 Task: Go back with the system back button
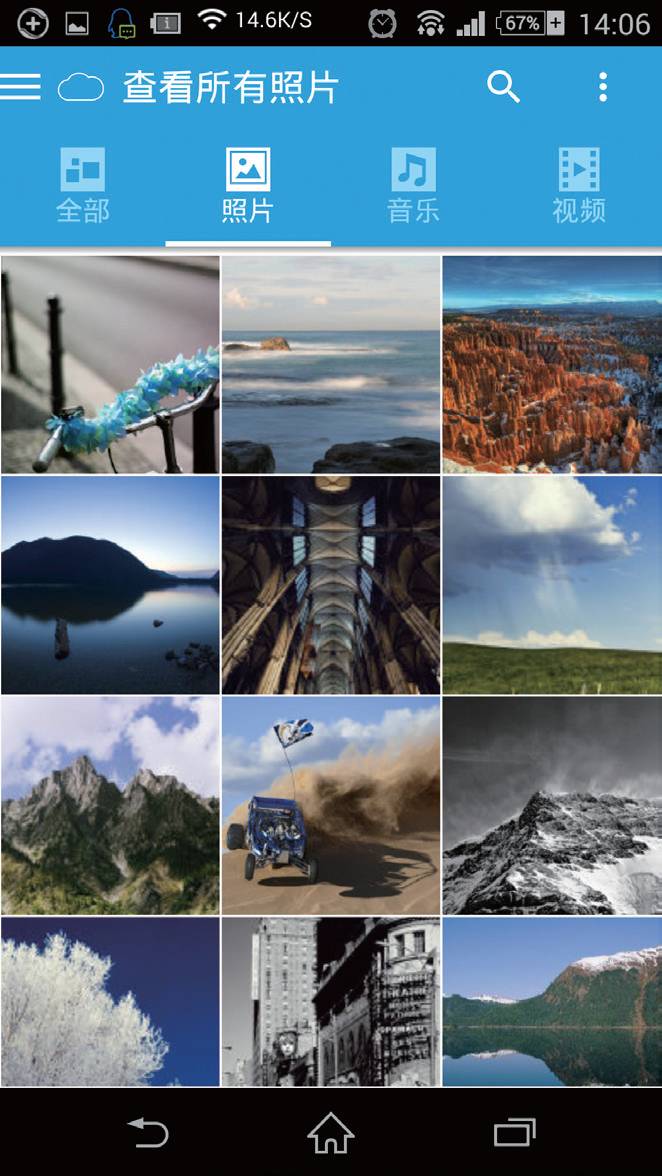[x=148, y=1133]
